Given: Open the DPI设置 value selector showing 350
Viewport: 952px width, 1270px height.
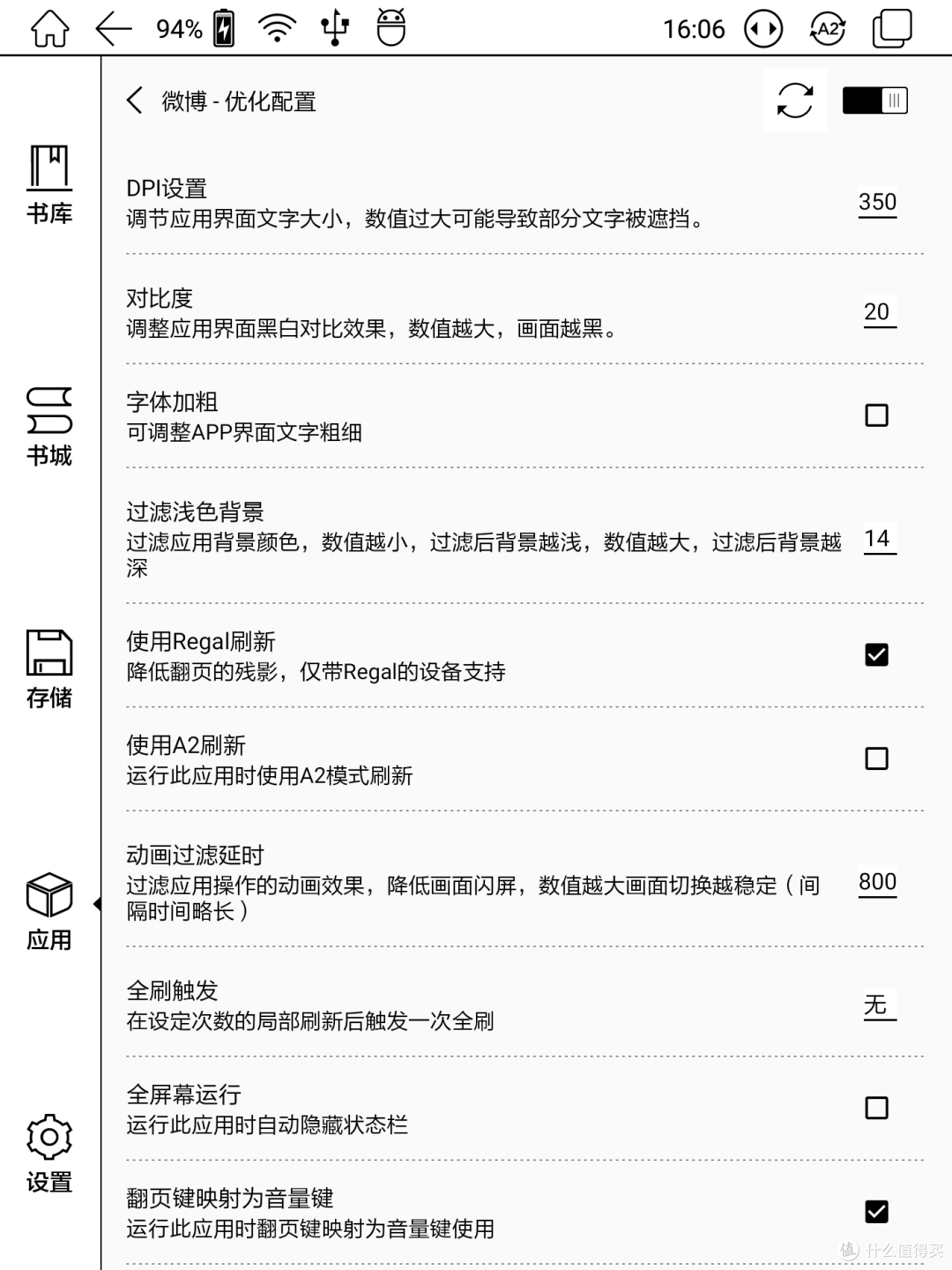Looking at the screenshot, I should coord(877,201).
